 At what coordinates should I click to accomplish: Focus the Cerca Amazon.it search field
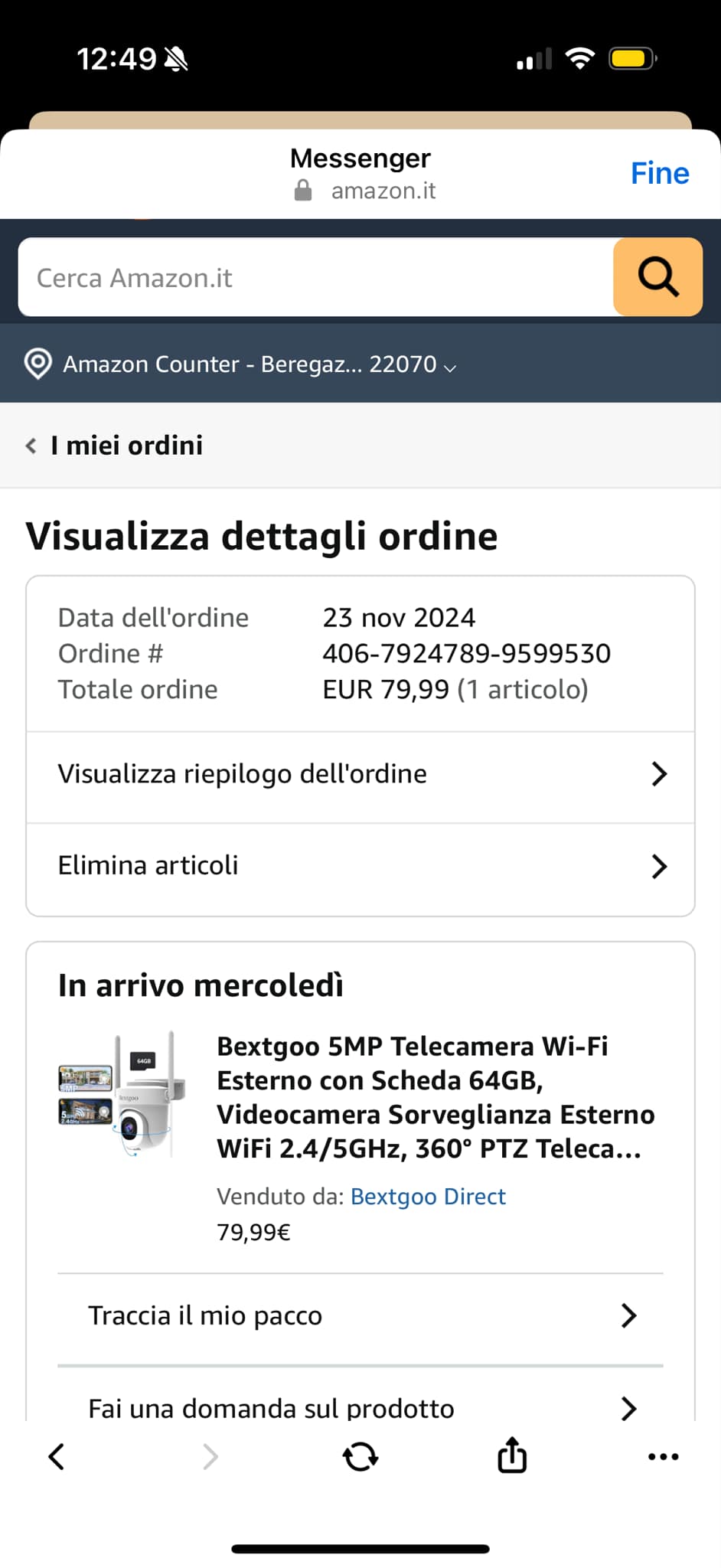(x=315, y=277)
